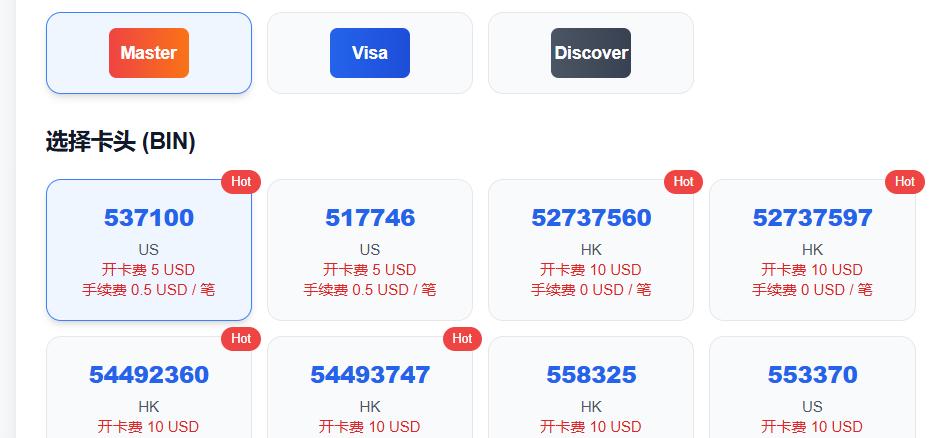Select the 52737597 HK BIN
This screenshot has height=438, width=930.
click(x=812, y=250)
